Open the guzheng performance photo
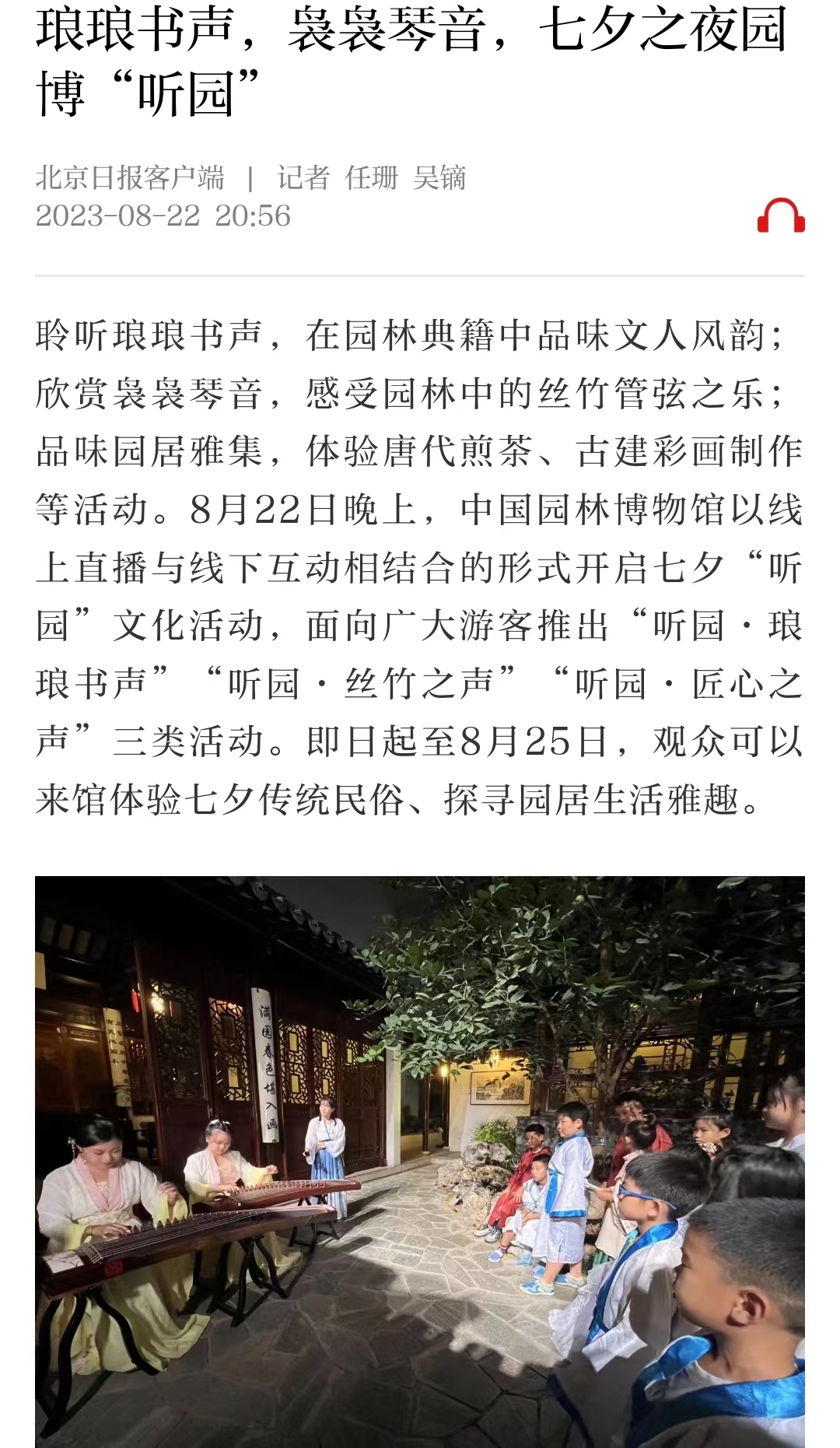The height and width of the screenshot is (1448, 840). pyautogui.click(x=420, y=1161)
